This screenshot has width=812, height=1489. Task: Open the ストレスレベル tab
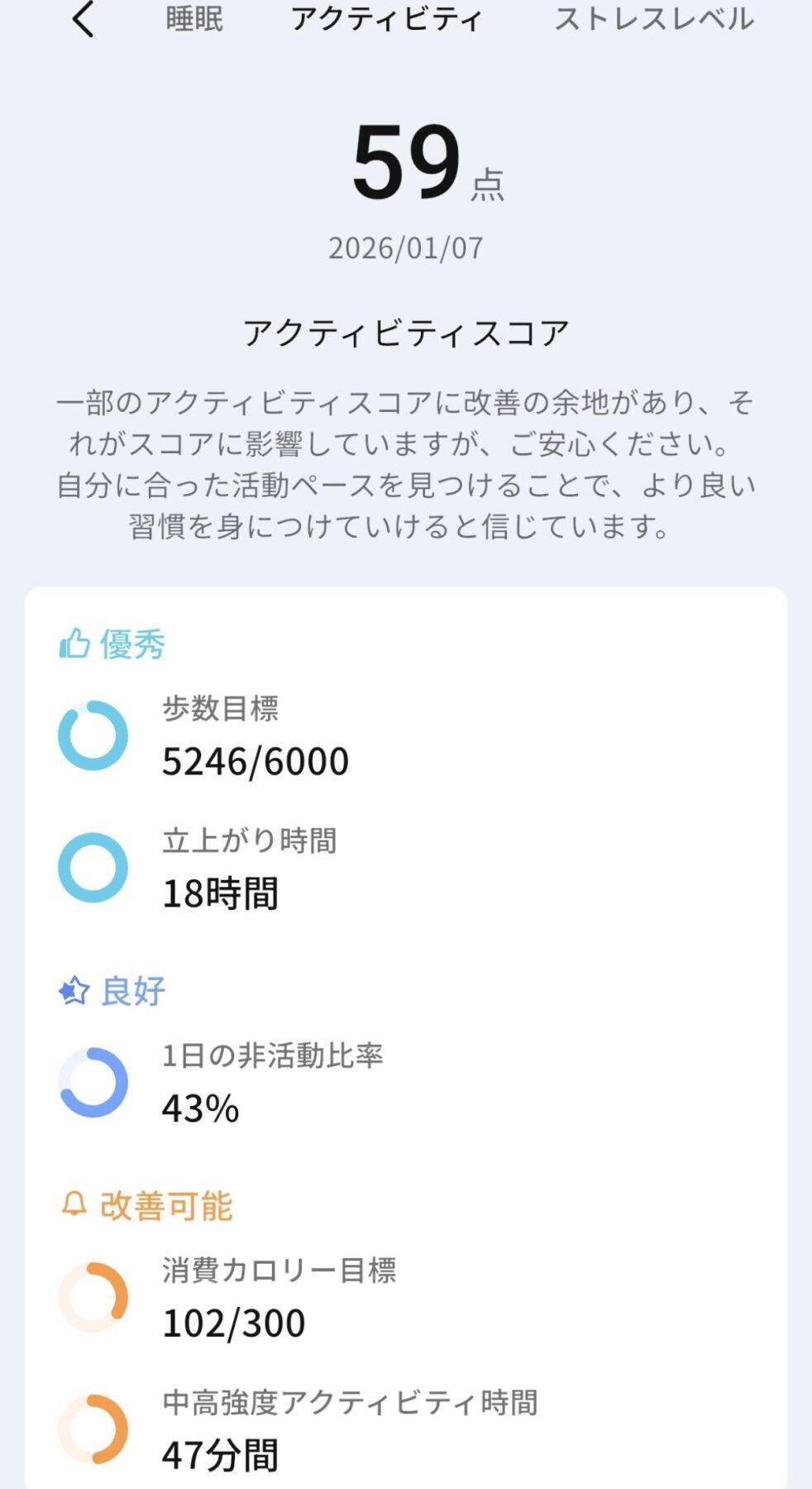655,20
